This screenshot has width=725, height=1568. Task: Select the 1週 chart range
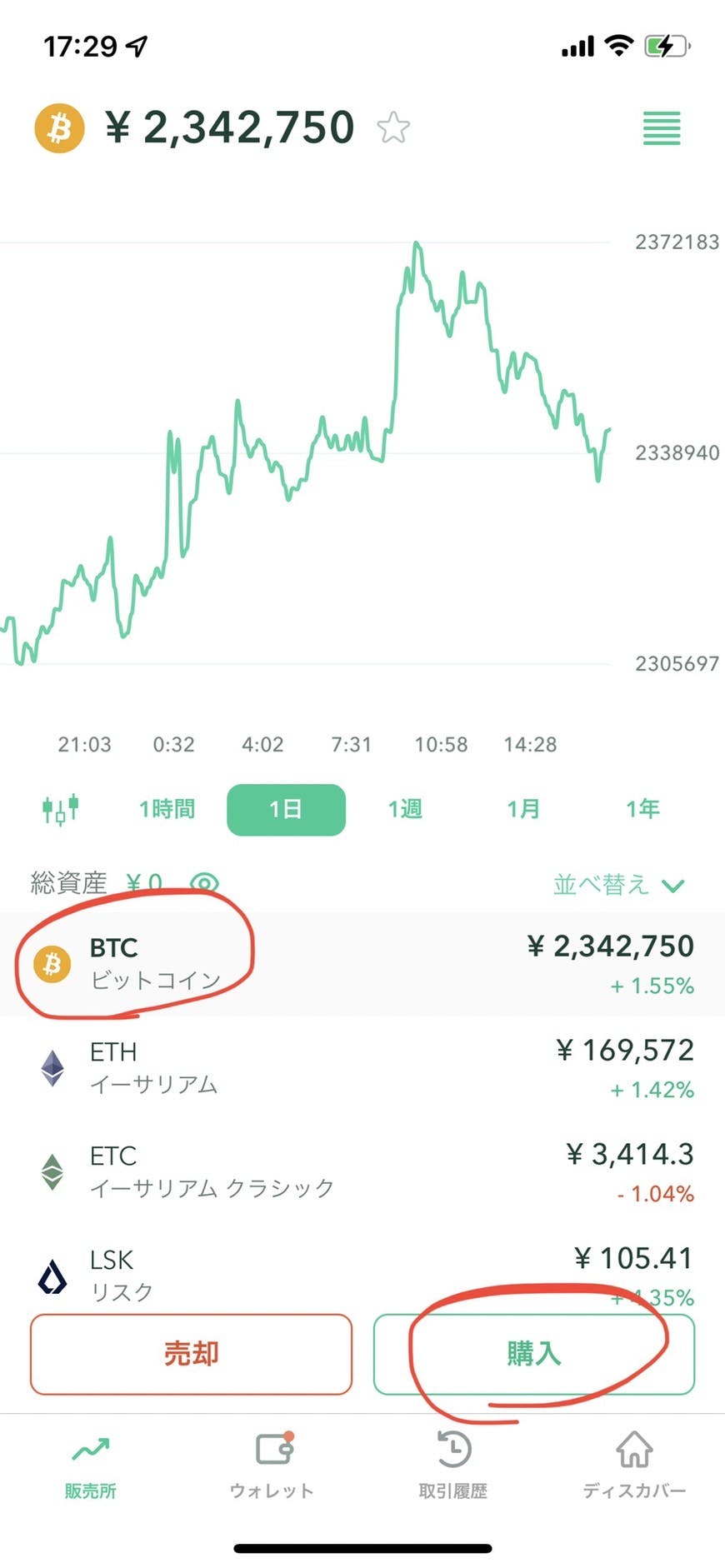pos(405,809)
